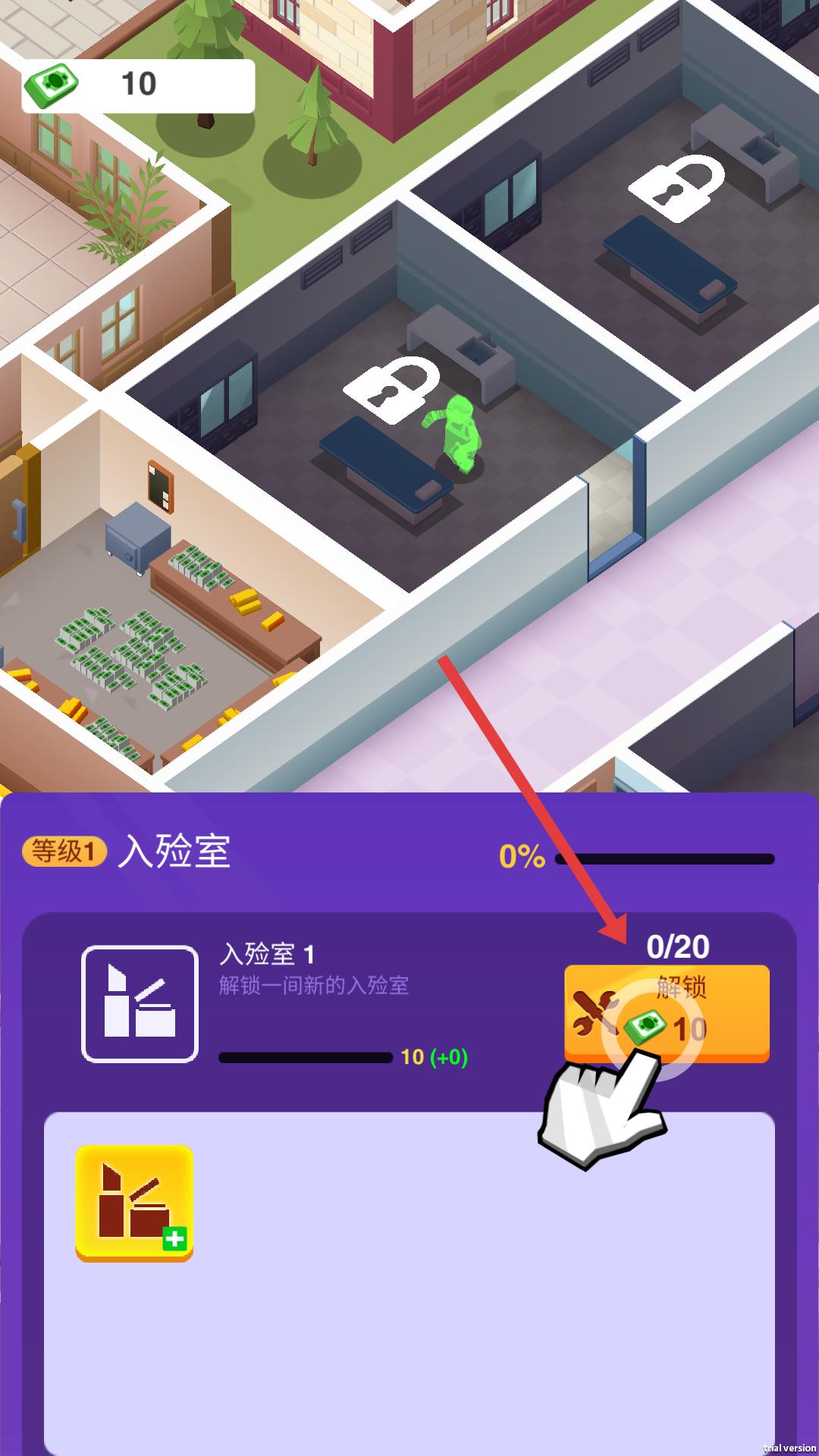Tap the orange 解锁 unlock button
819x1456 pixels.
(x=667, y=1012)
